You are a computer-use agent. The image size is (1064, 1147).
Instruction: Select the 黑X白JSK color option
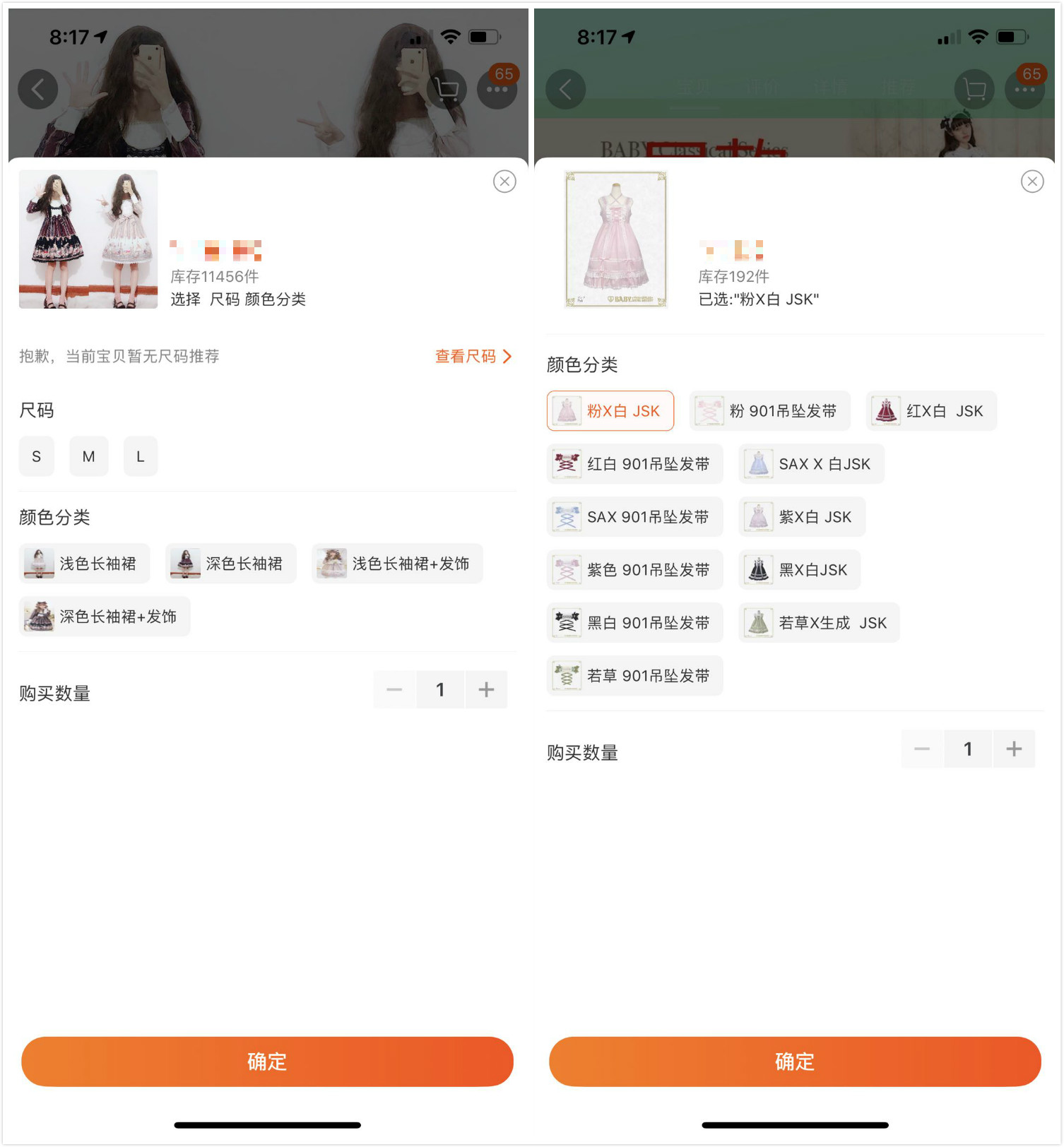[799, 569]
